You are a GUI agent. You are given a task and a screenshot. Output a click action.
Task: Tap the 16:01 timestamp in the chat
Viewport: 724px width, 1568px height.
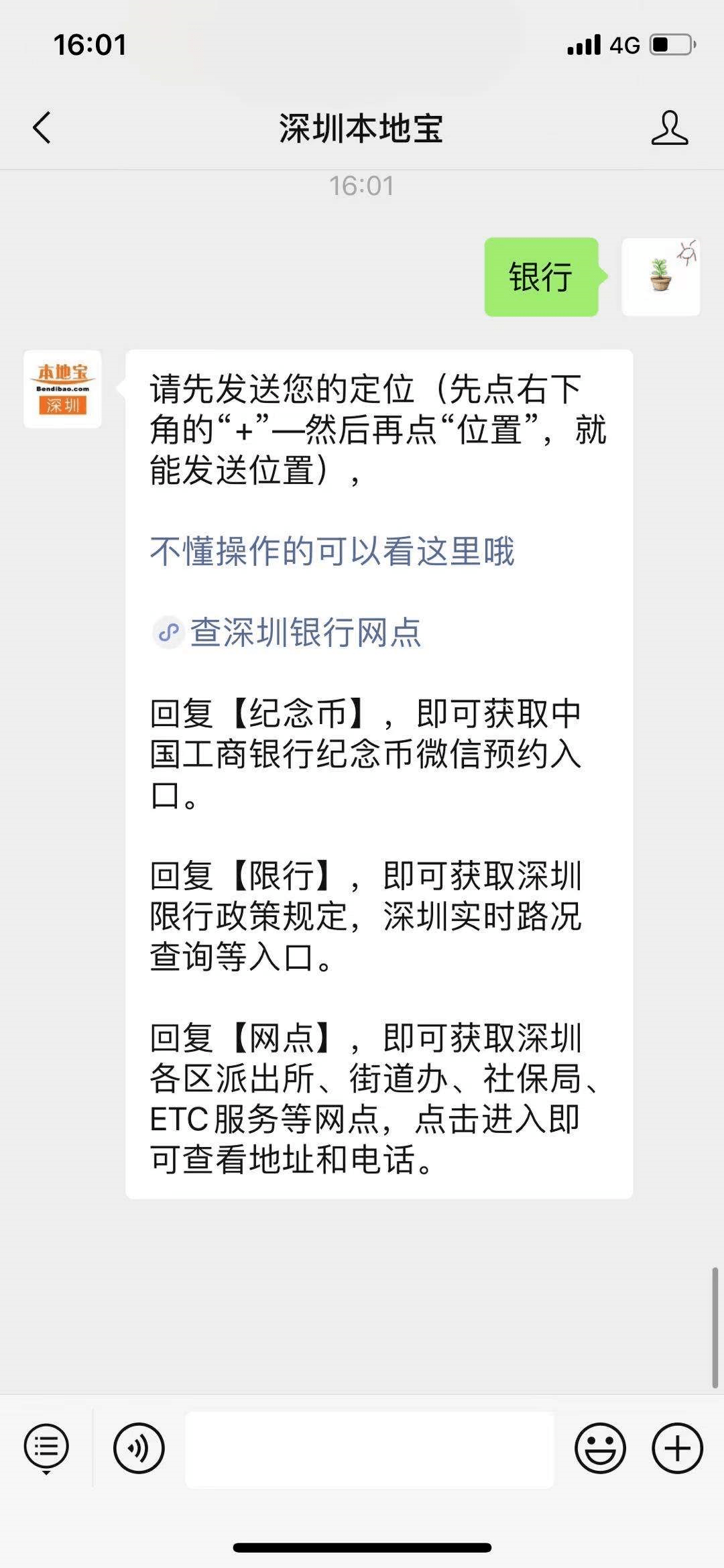coord(362,186)
